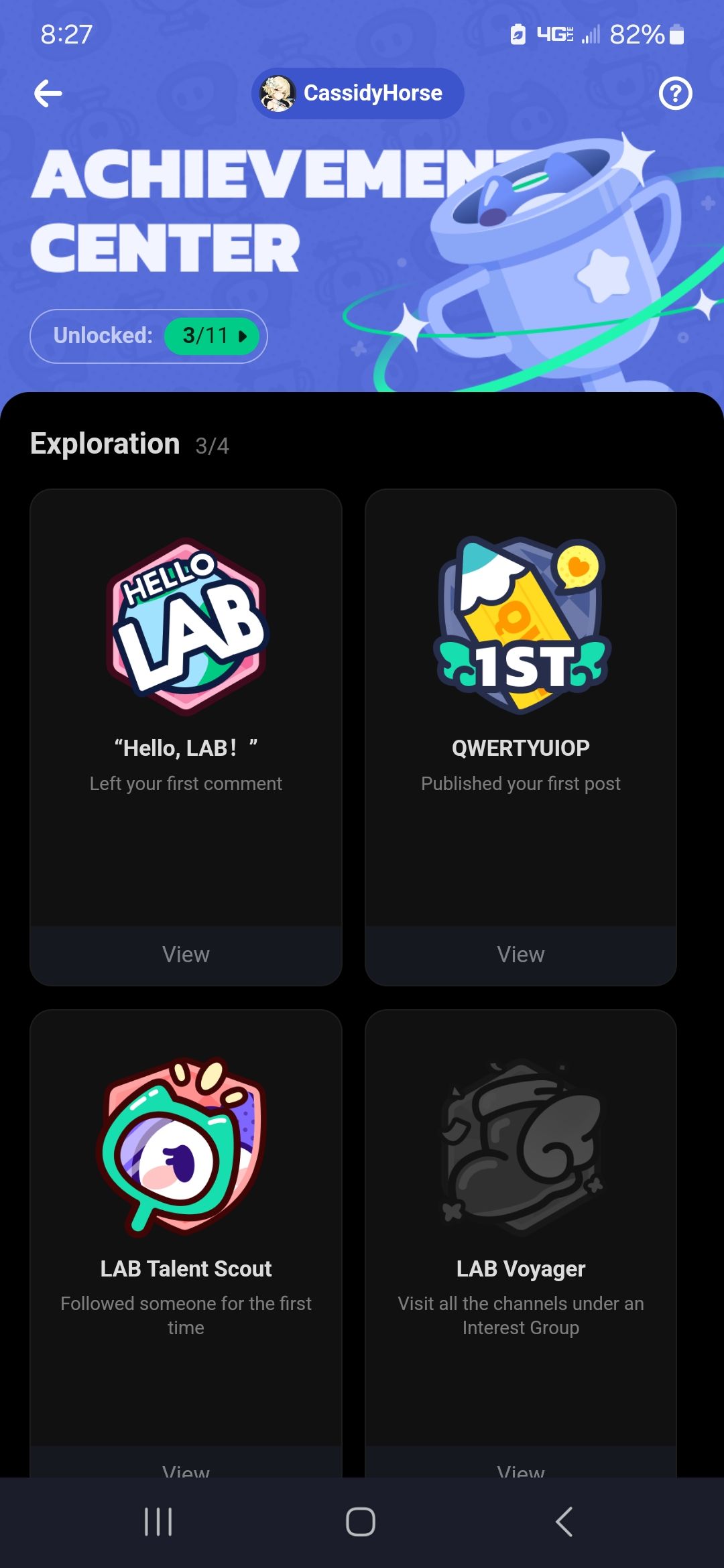This screenshot has height=1568, width=724.
Task: Tap the system home button
Action: click(x=361, y=1522)
